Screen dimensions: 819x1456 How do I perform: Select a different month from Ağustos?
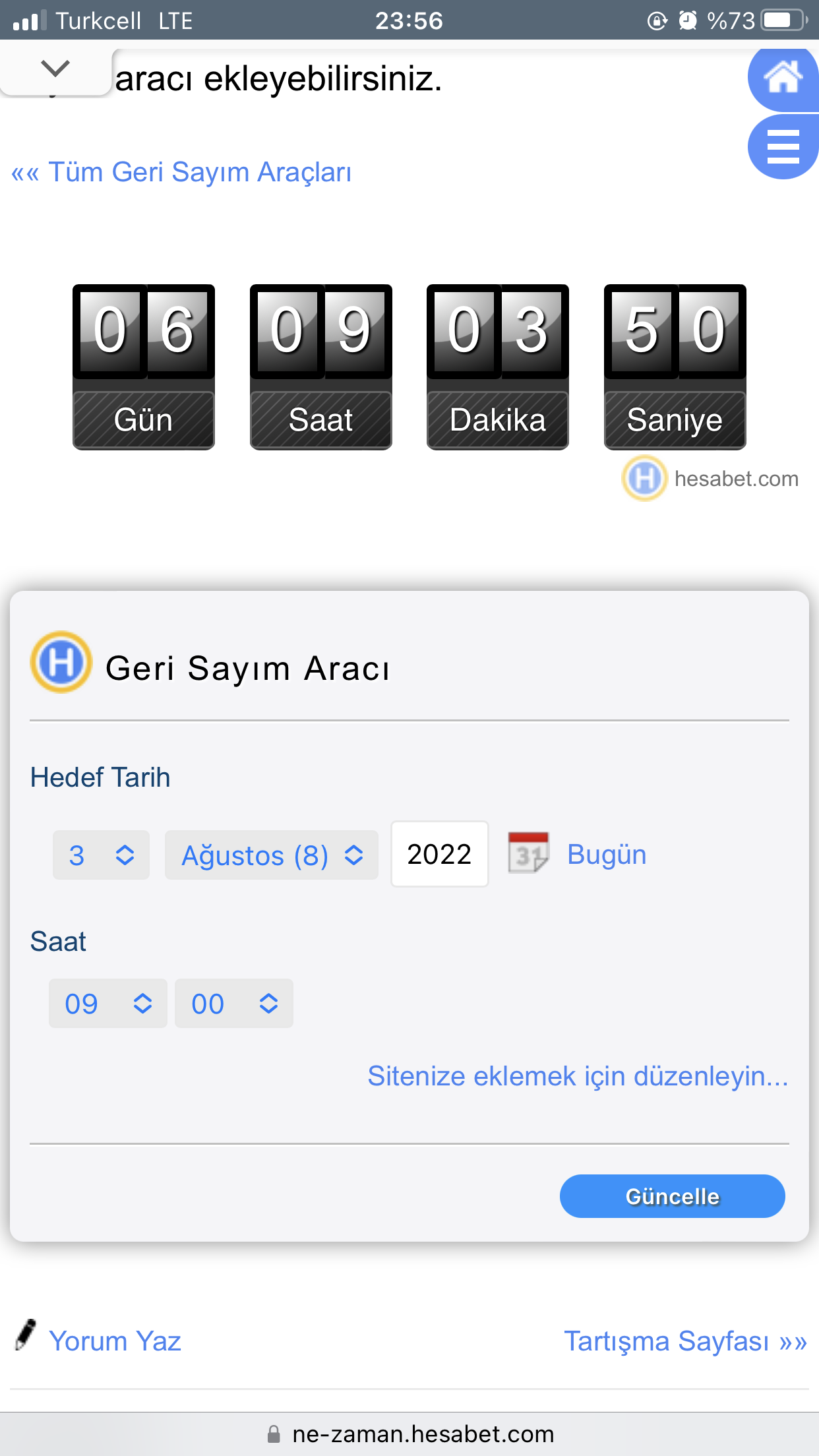(271, 855)
